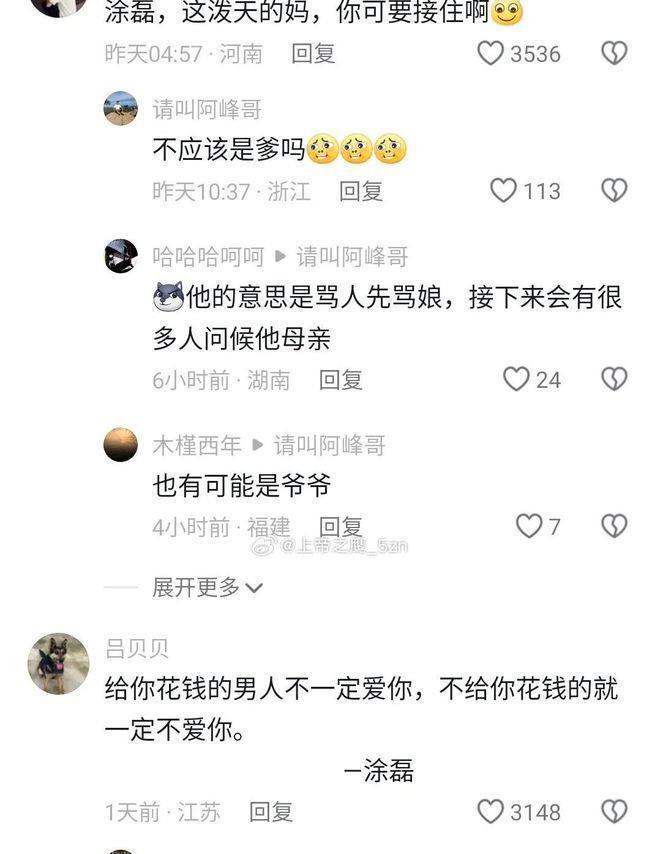Like 请叫阿峰哥's comment with 113 likes
This screenshot has width=660, height=854.
504,190
